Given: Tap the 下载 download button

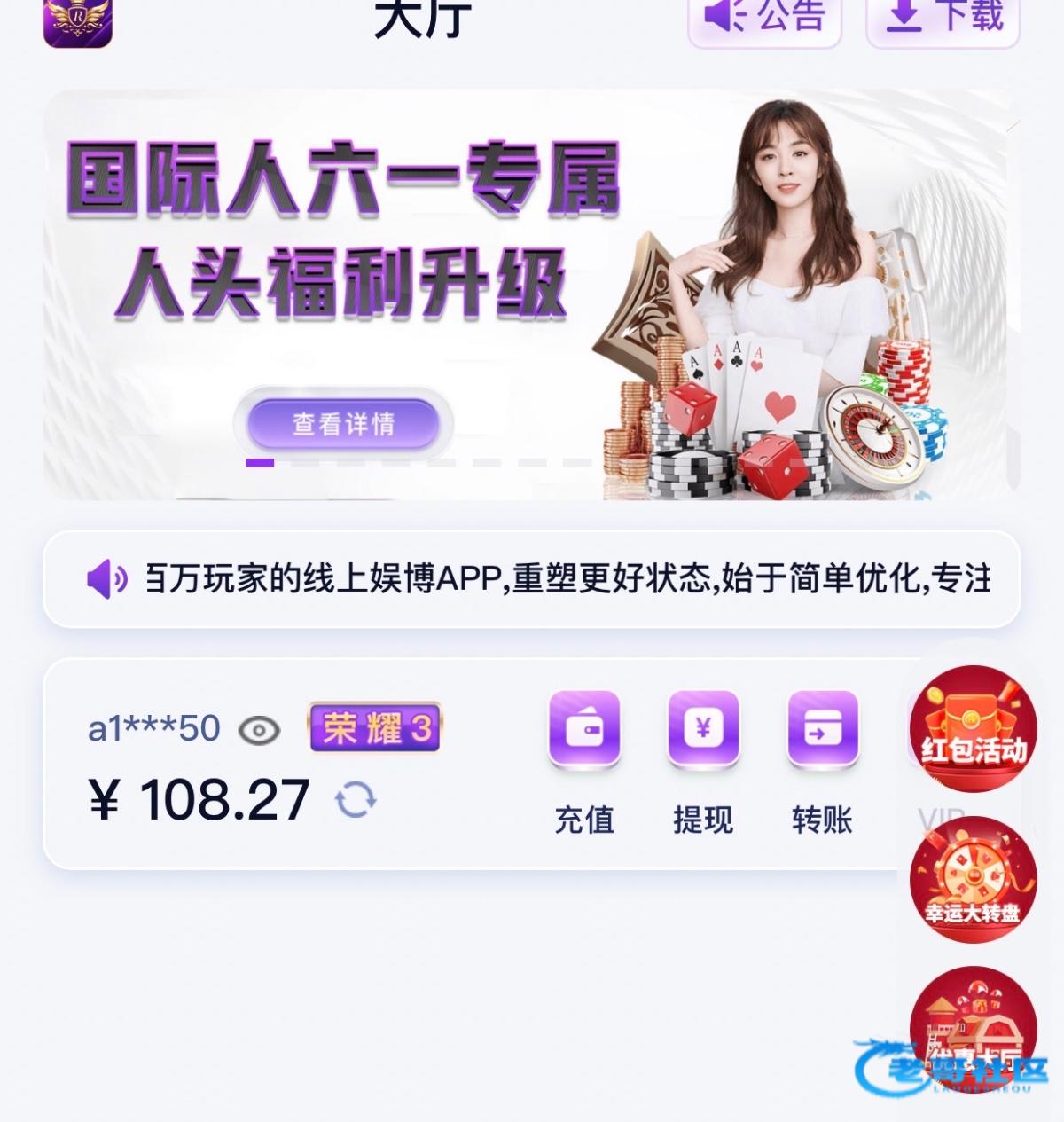Looking at the screenshot, I should coord(943,18).
